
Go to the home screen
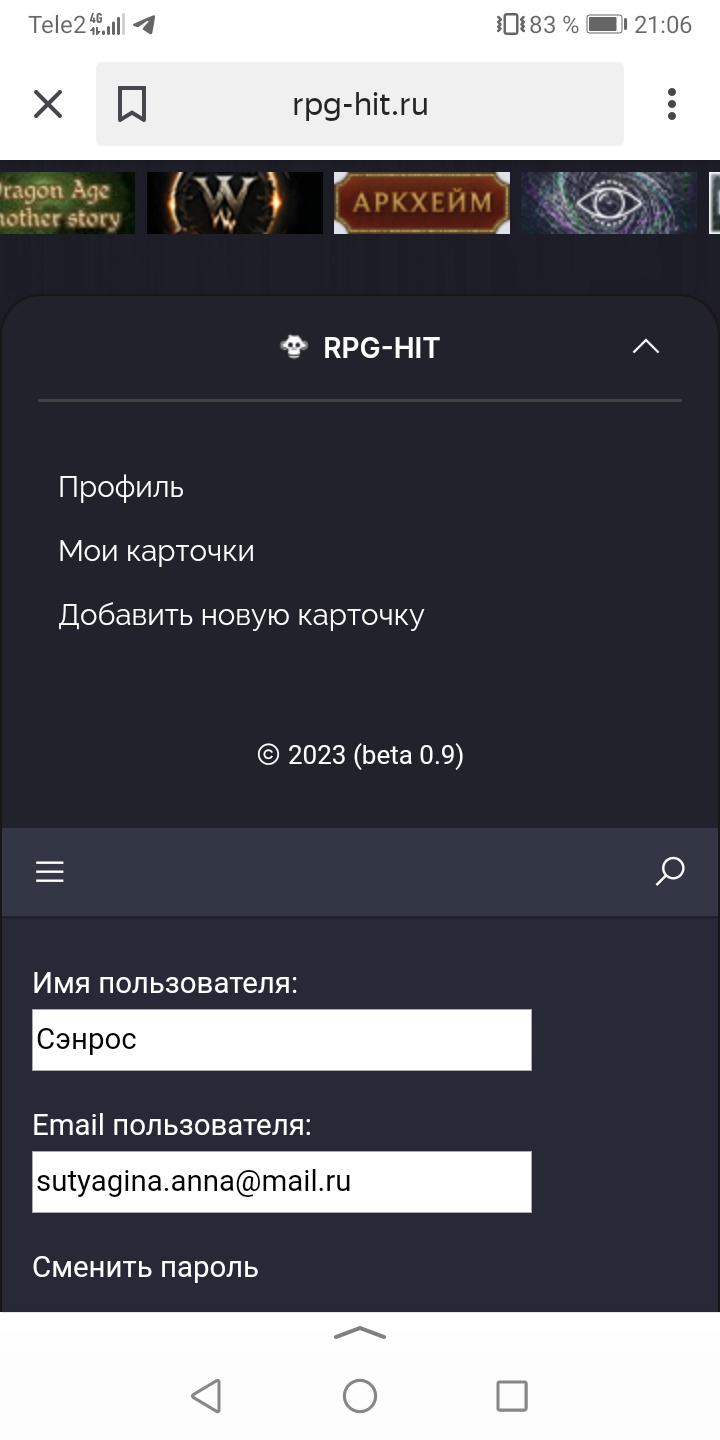coord(360,1395)
